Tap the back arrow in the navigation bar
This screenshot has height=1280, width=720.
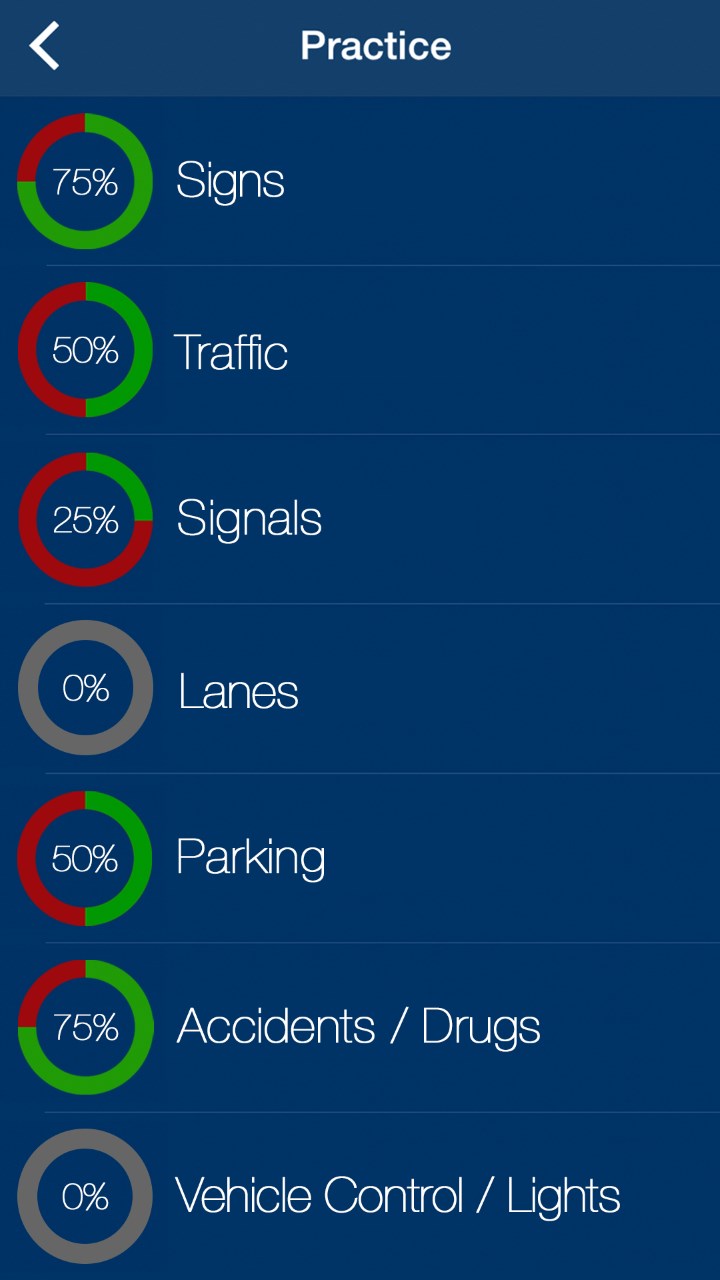point(44,45)
